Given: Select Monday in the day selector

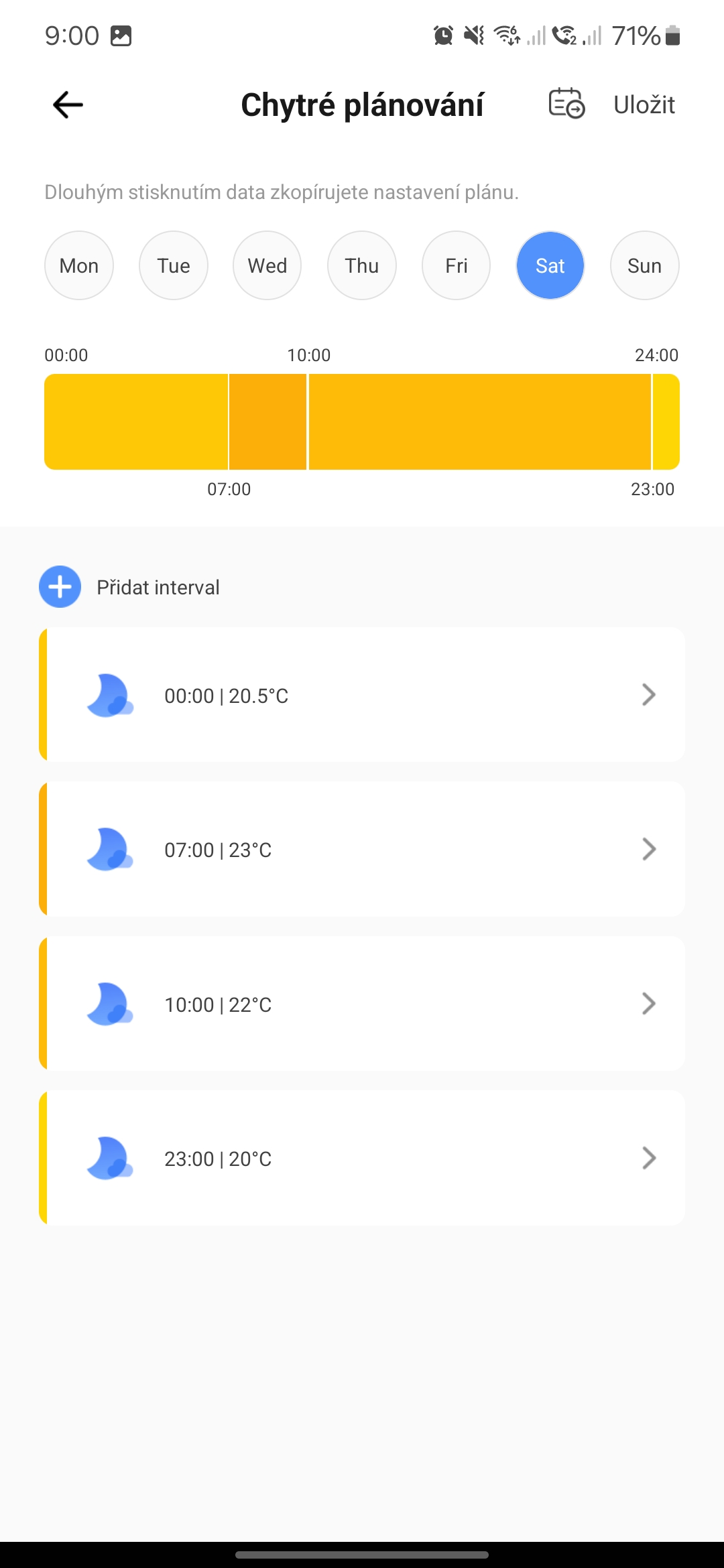Looking at the screenshot, I should point(79,266).
